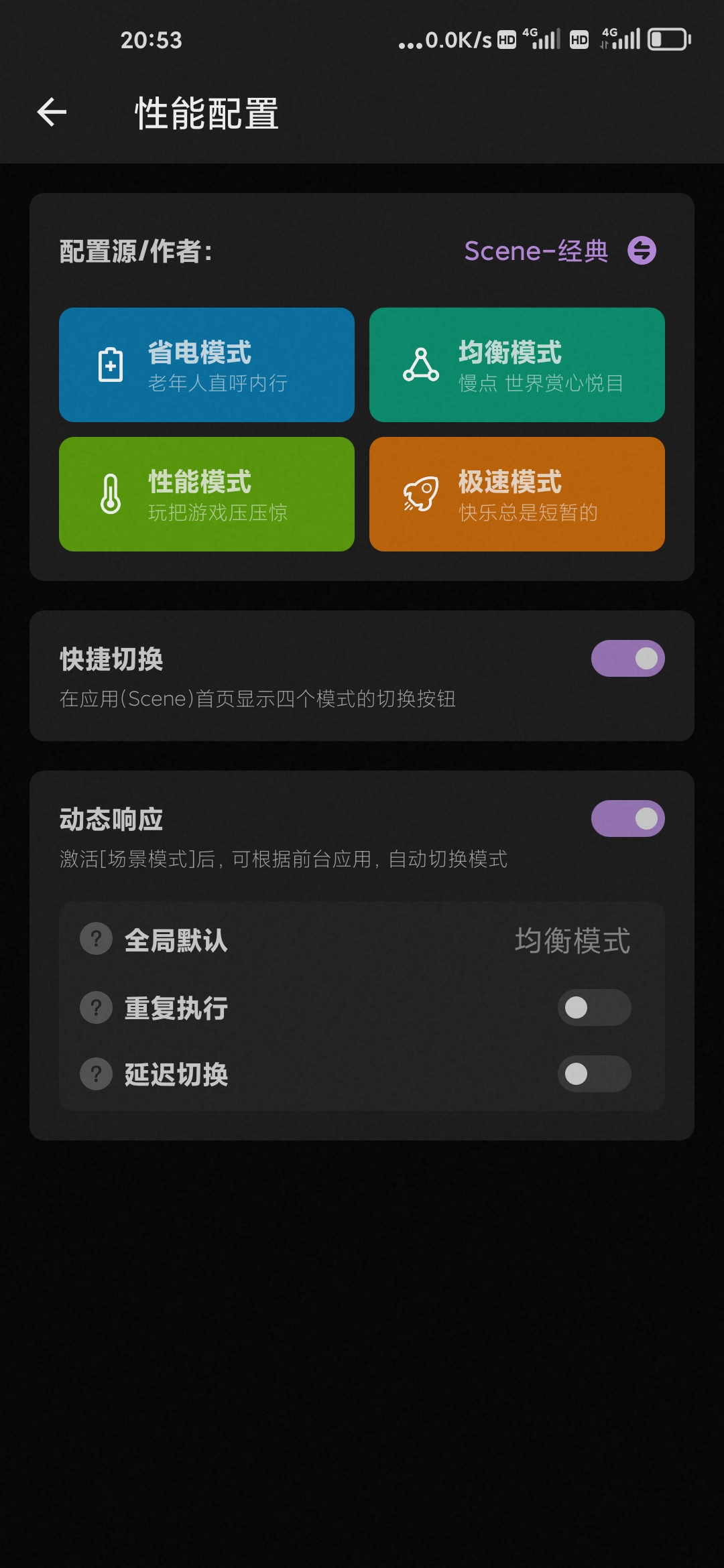View help for 延迟切换
The height and width of the screenshot is (1568, 724).
pos(96,1073)
